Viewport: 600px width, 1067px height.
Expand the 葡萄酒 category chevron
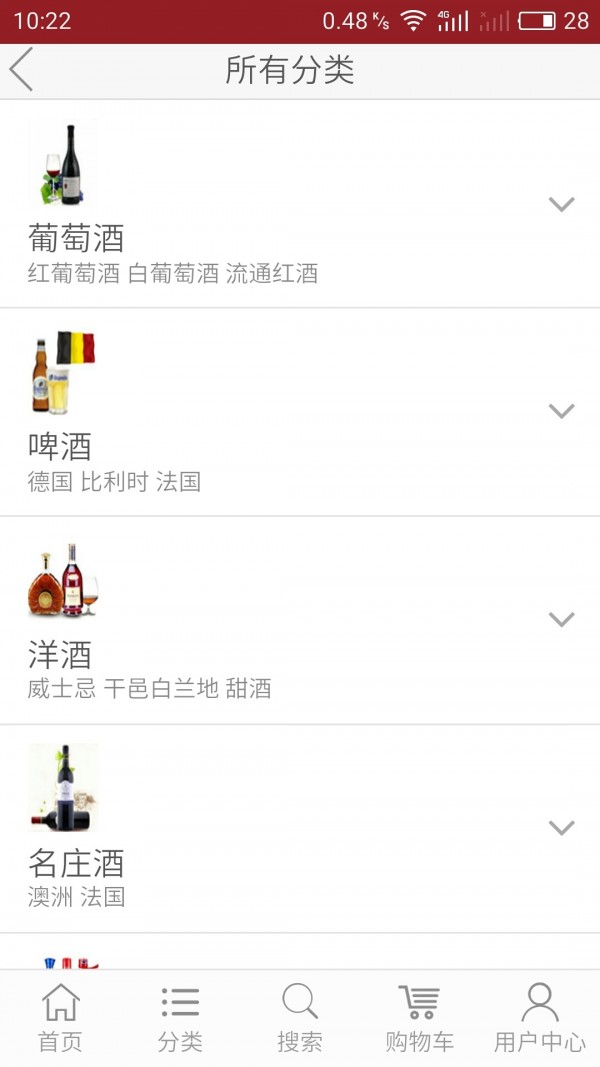click(x=562, y=204)
